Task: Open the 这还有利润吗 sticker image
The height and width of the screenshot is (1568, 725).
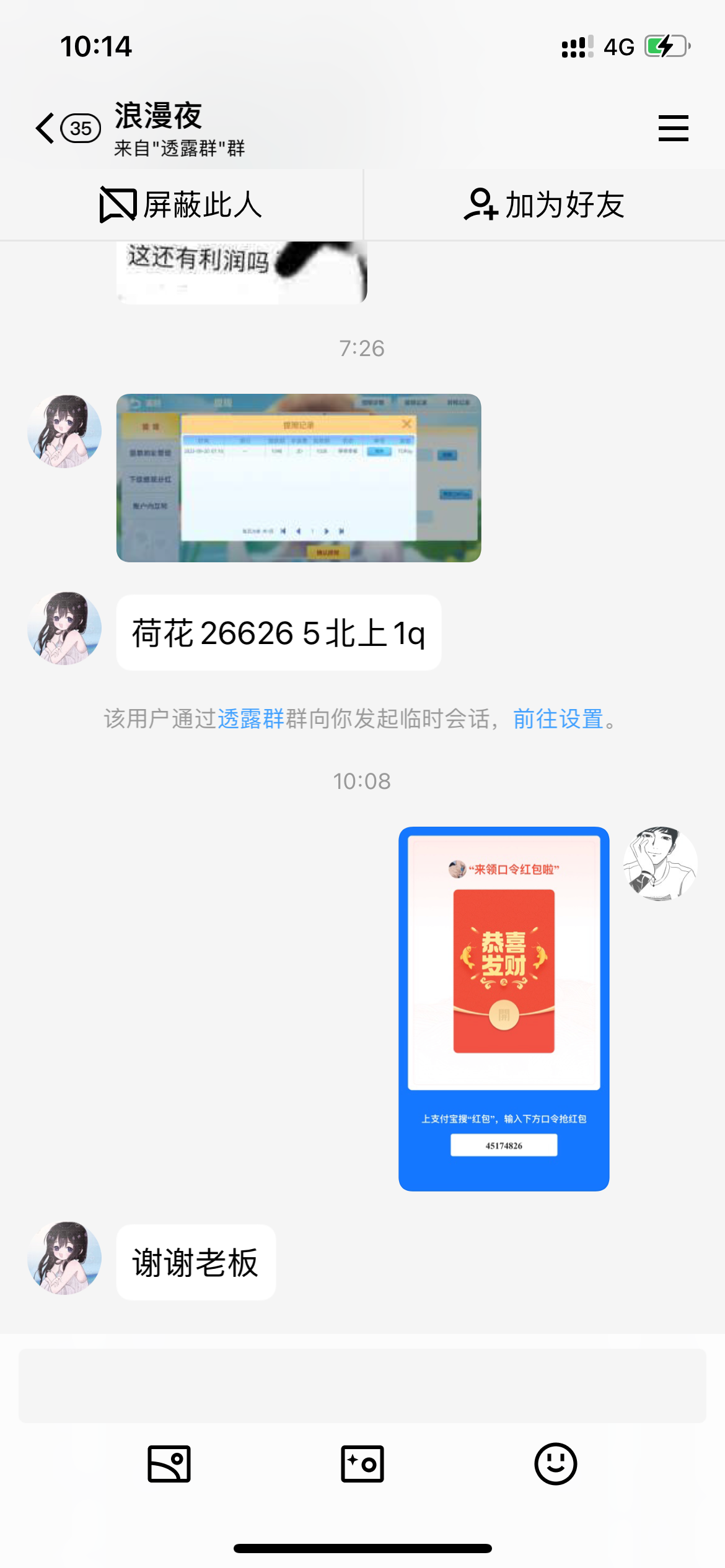Action: point(242,271)
